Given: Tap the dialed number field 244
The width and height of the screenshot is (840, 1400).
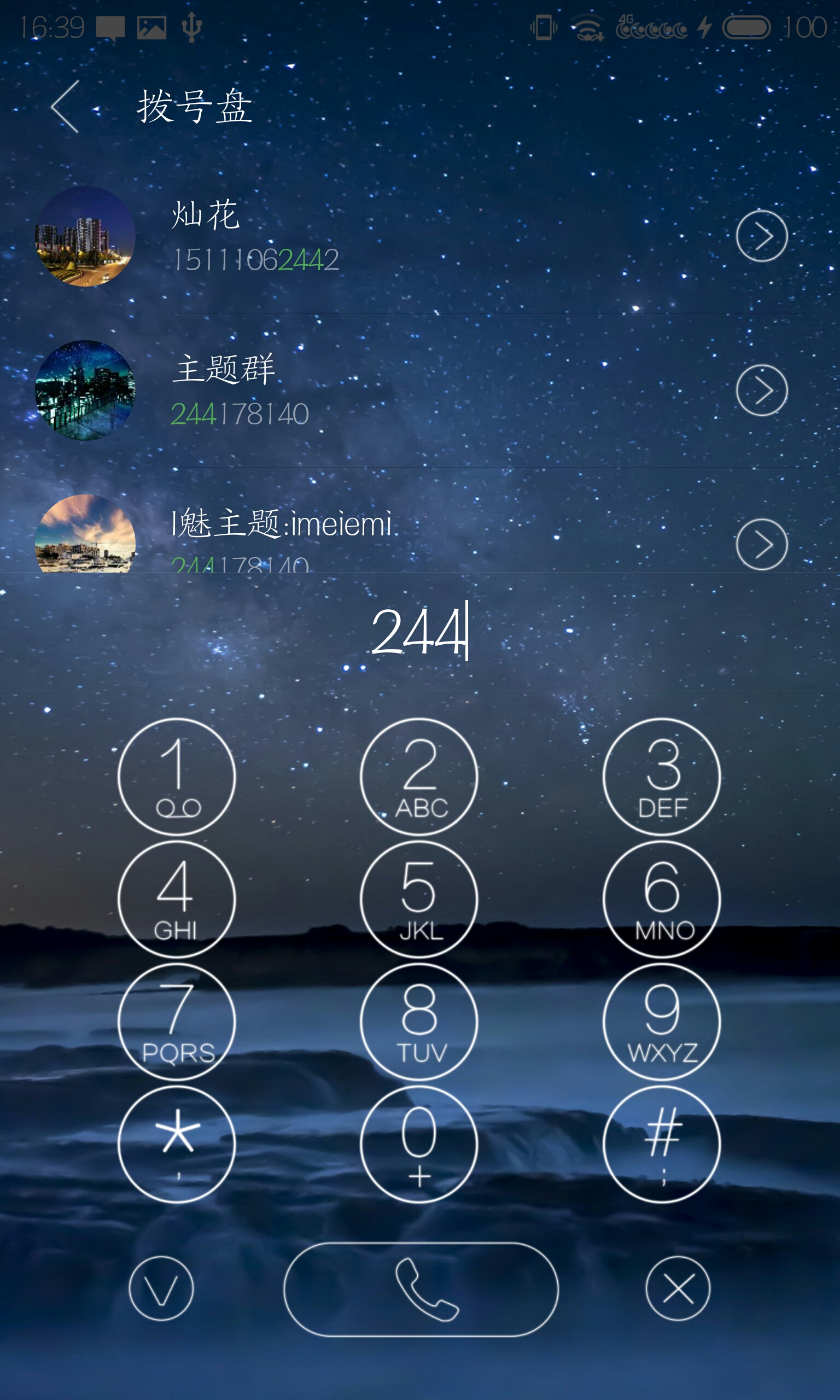Looking at the screenshot, I should pos(419,632).
